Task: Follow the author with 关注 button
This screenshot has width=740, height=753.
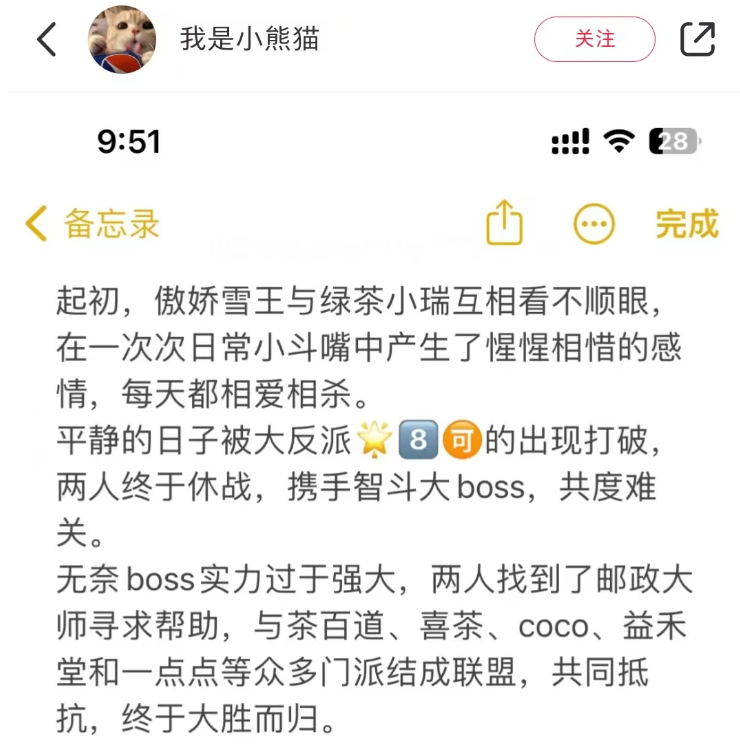Action: coord(594,40)
